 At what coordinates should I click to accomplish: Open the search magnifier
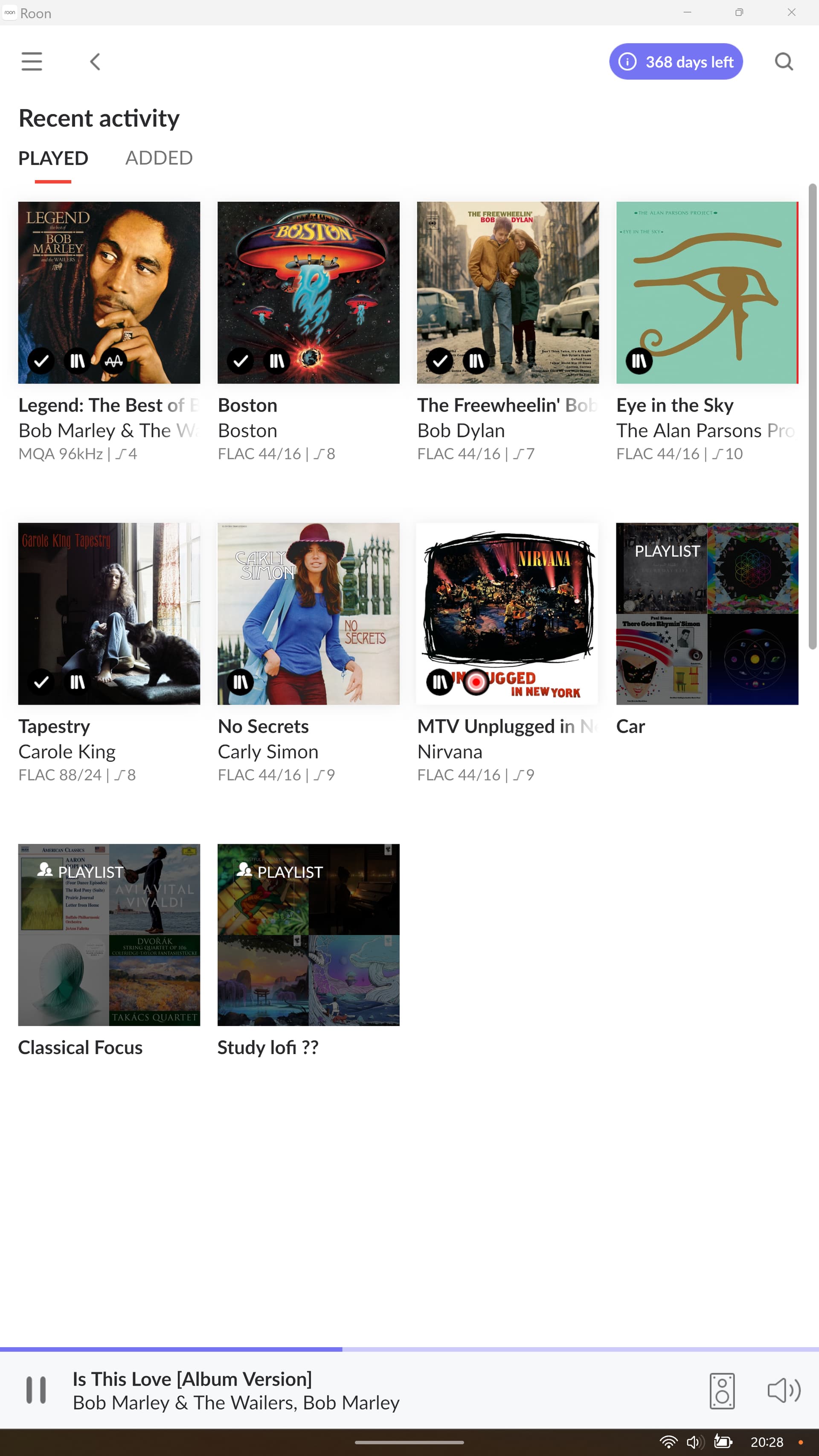pos(784,61)
